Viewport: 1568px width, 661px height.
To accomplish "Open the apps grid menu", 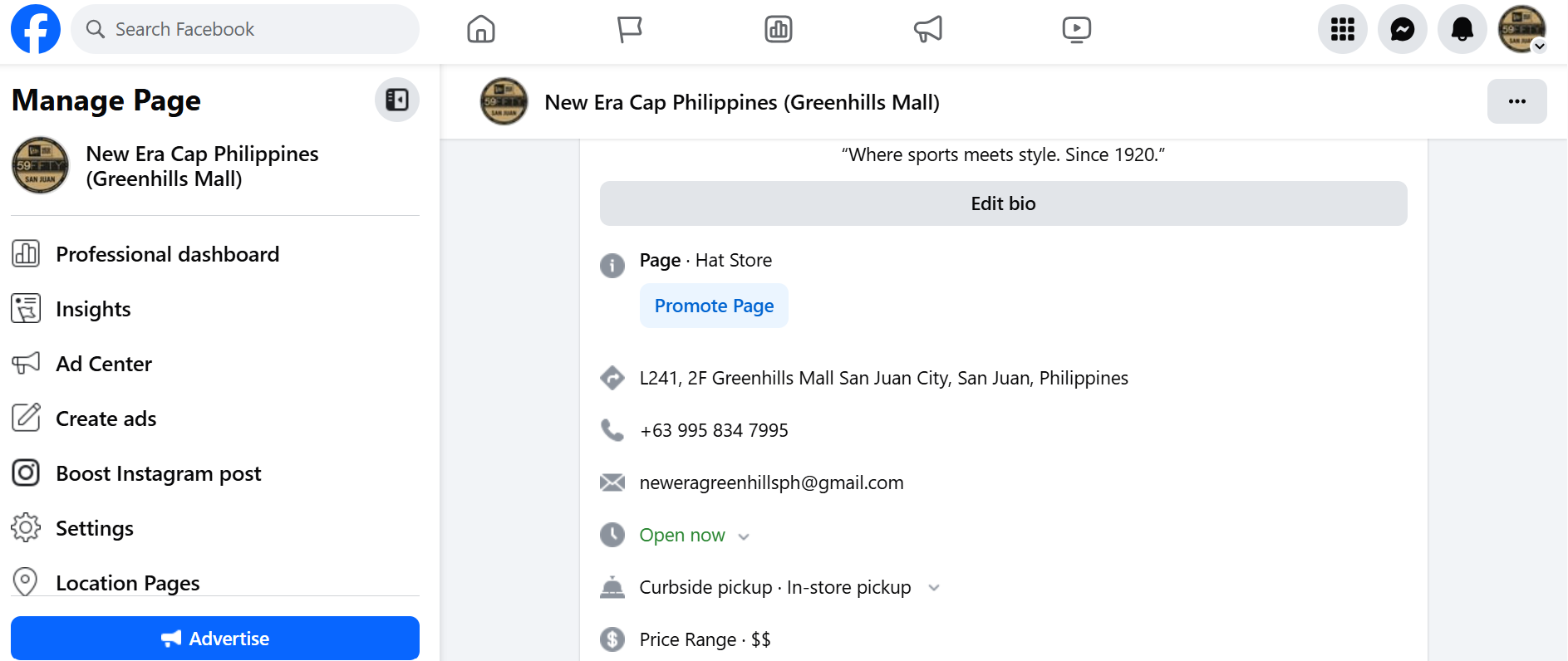I will pyautogui.click(x=1342, y=29).
